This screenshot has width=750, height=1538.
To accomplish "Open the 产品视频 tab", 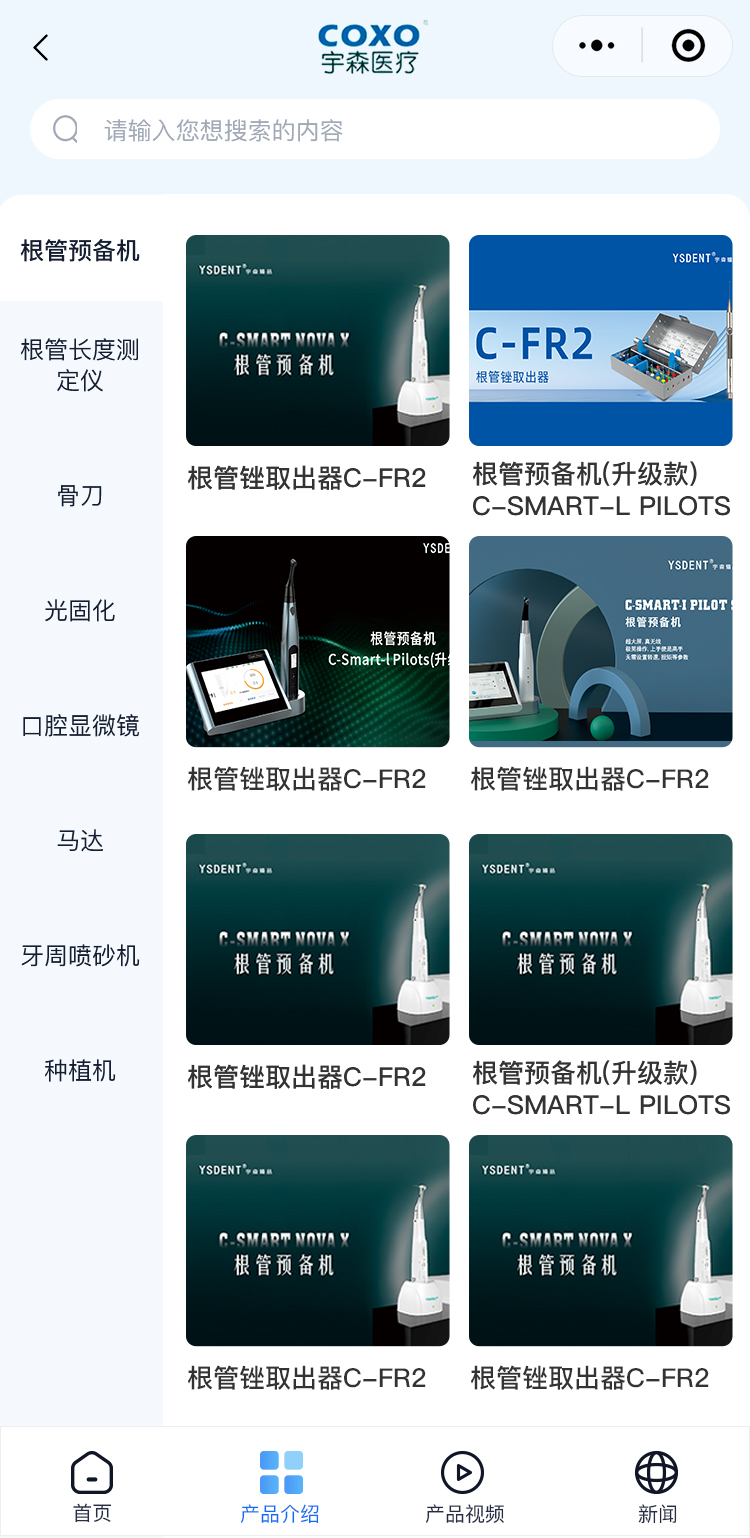I will click(464, 1487).
